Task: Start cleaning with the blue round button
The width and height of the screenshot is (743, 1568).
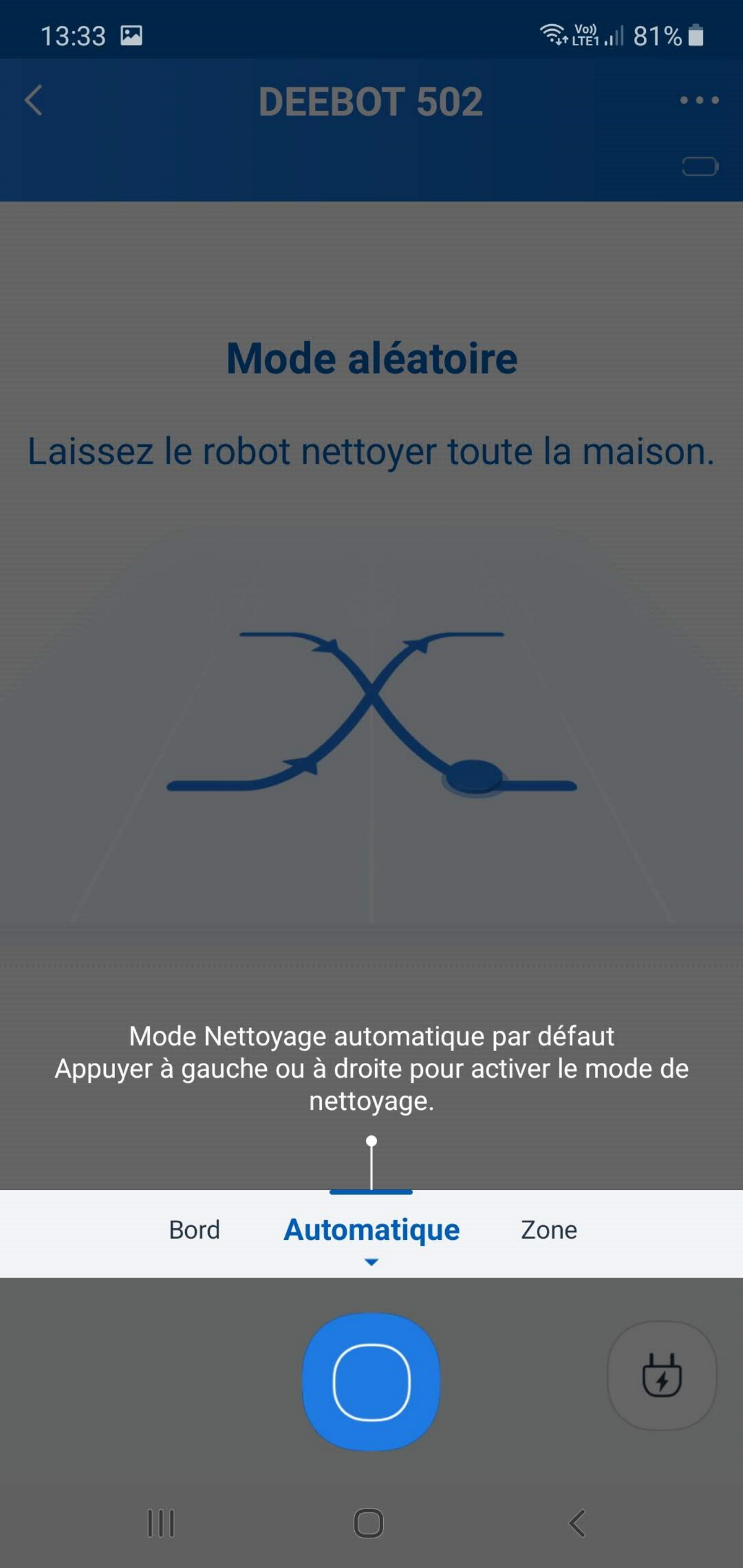Action: [x=371, y=1382]
